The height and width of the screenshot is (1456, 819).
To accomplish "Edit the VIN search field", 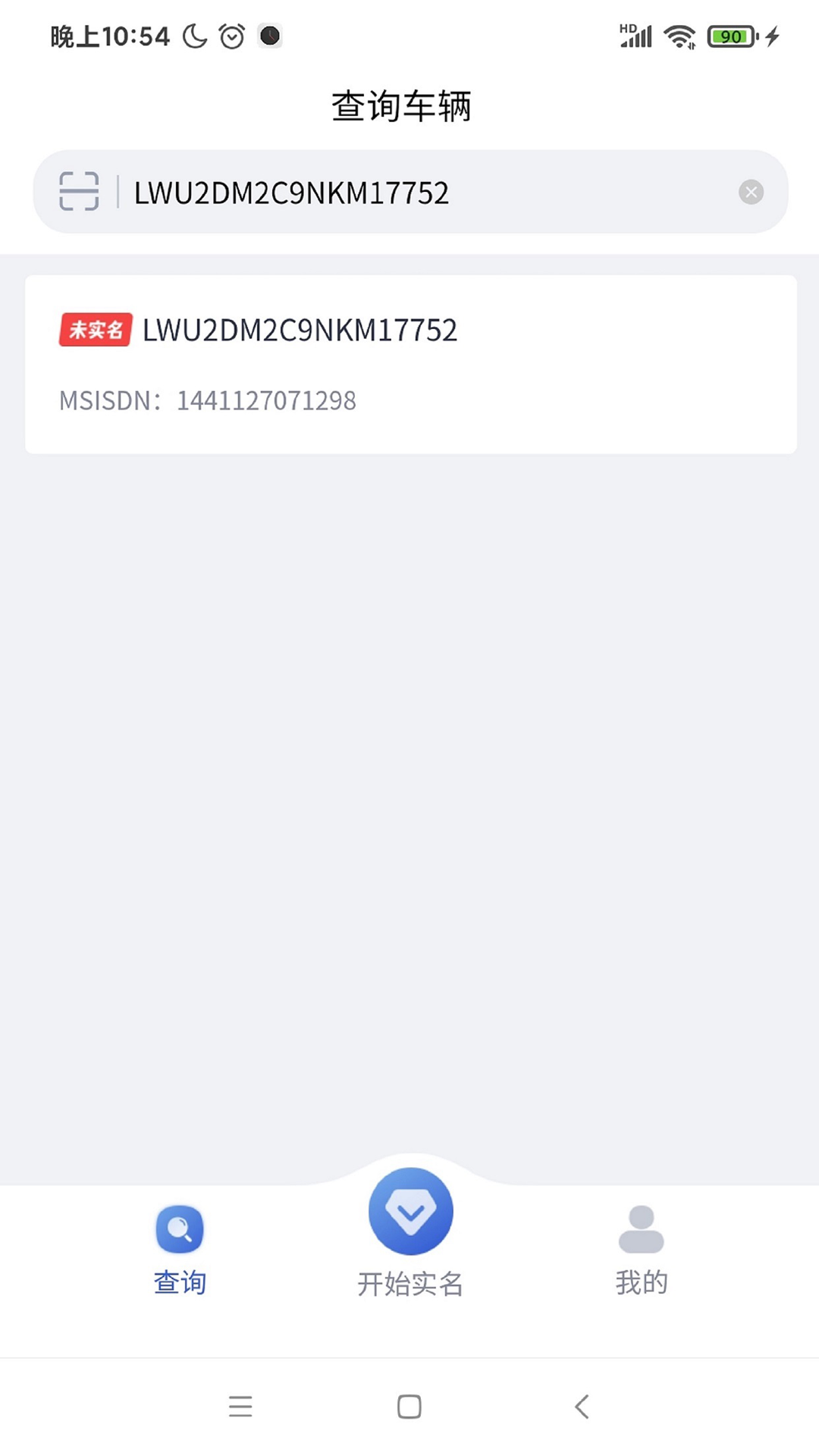I will pos(425,193).
